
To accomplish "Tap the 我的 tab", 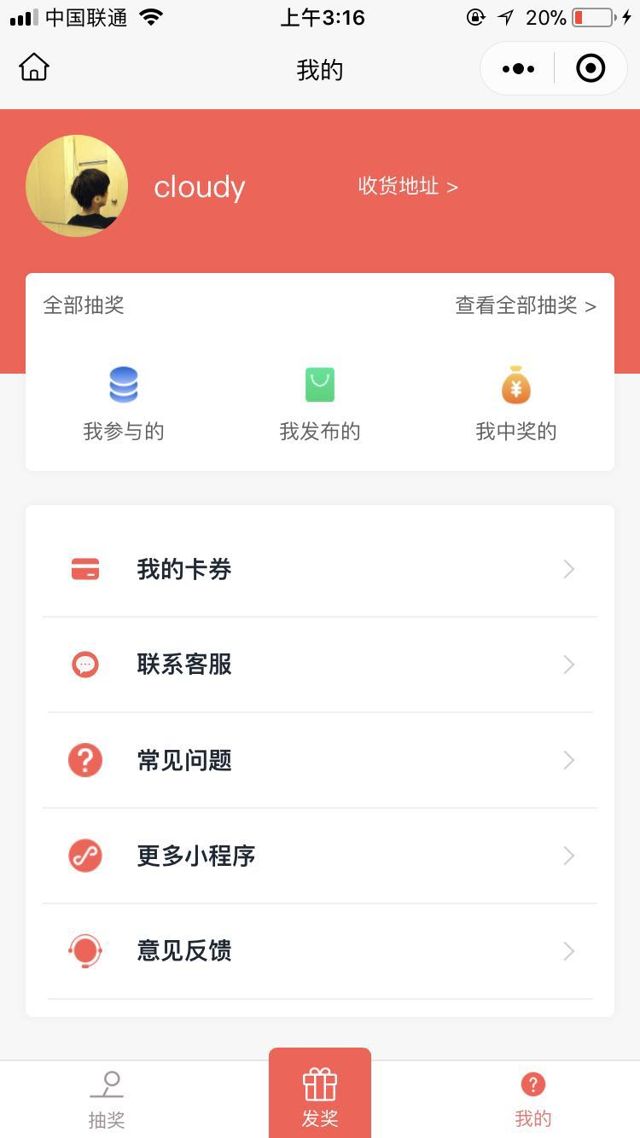I will [x=533, y=1099].
